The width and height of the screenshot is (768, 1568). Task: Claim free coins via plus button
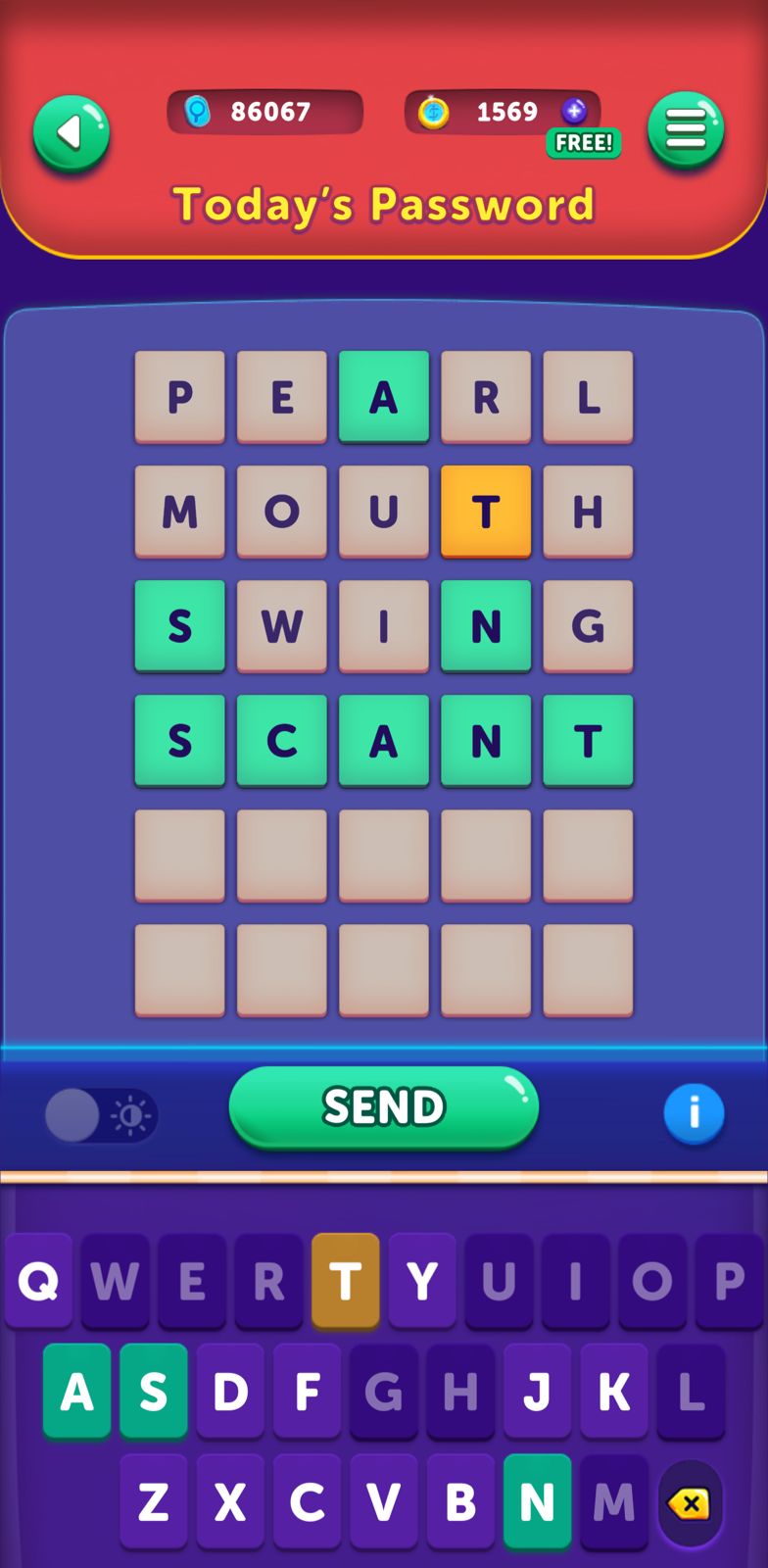pyautogui.click(x=574, y=112)
